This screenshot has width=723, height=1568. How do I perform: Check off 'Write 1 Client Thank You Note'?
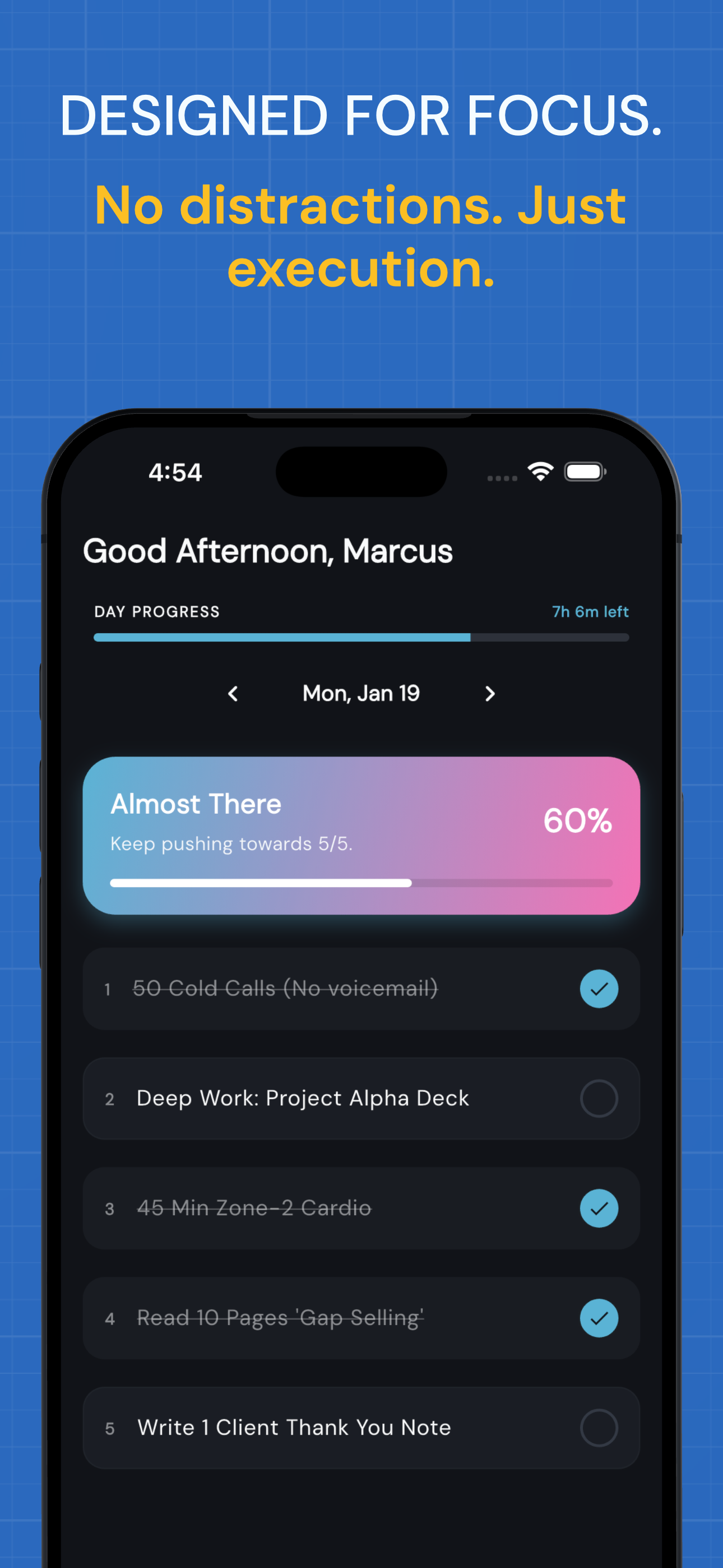pos(599,1427)
